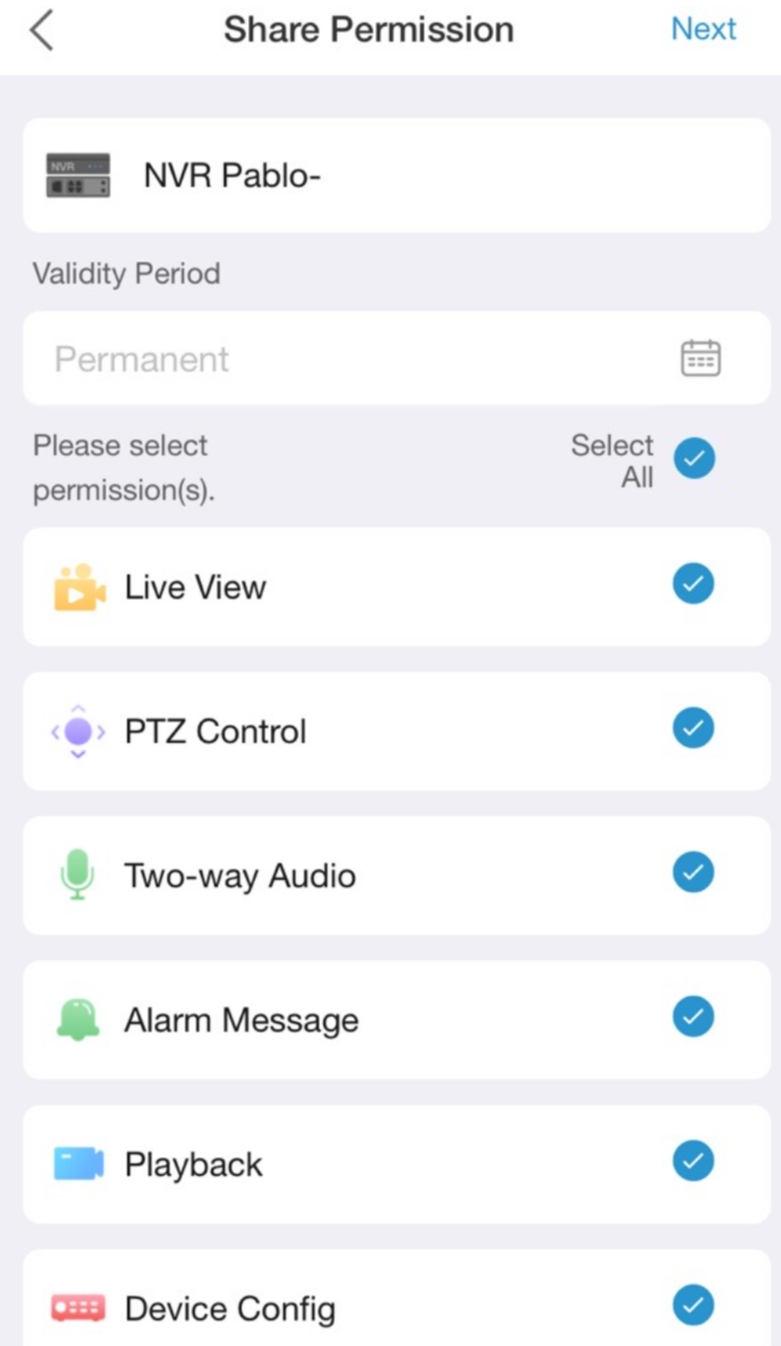This screenshot has height=1346, width=781.
Task: Tap the Share Permission title bar
Action: [368, 29]
